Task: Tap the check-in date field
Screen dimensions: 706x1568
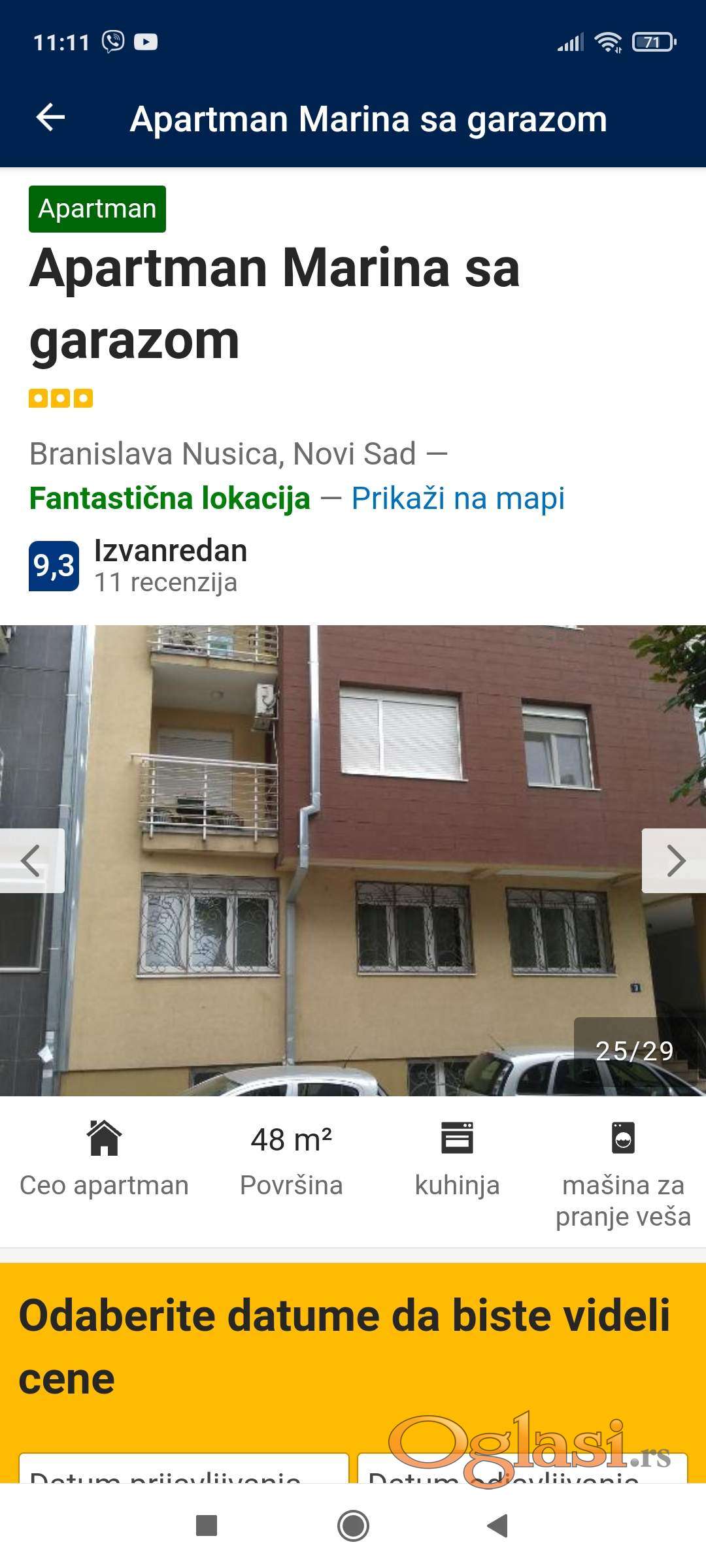Action: click(183, 1469)
